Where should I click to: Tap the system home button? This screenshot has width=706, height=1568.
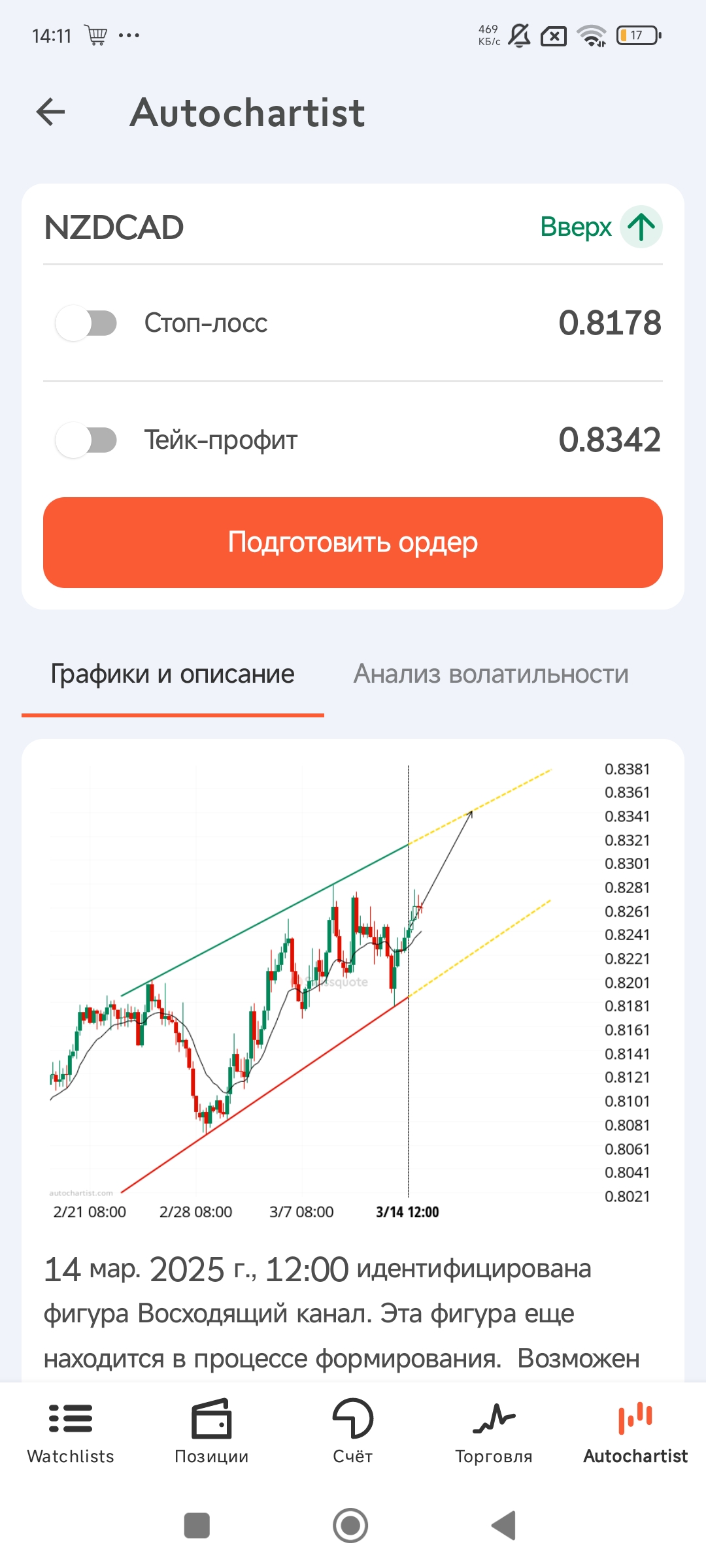pos(350,1526)
